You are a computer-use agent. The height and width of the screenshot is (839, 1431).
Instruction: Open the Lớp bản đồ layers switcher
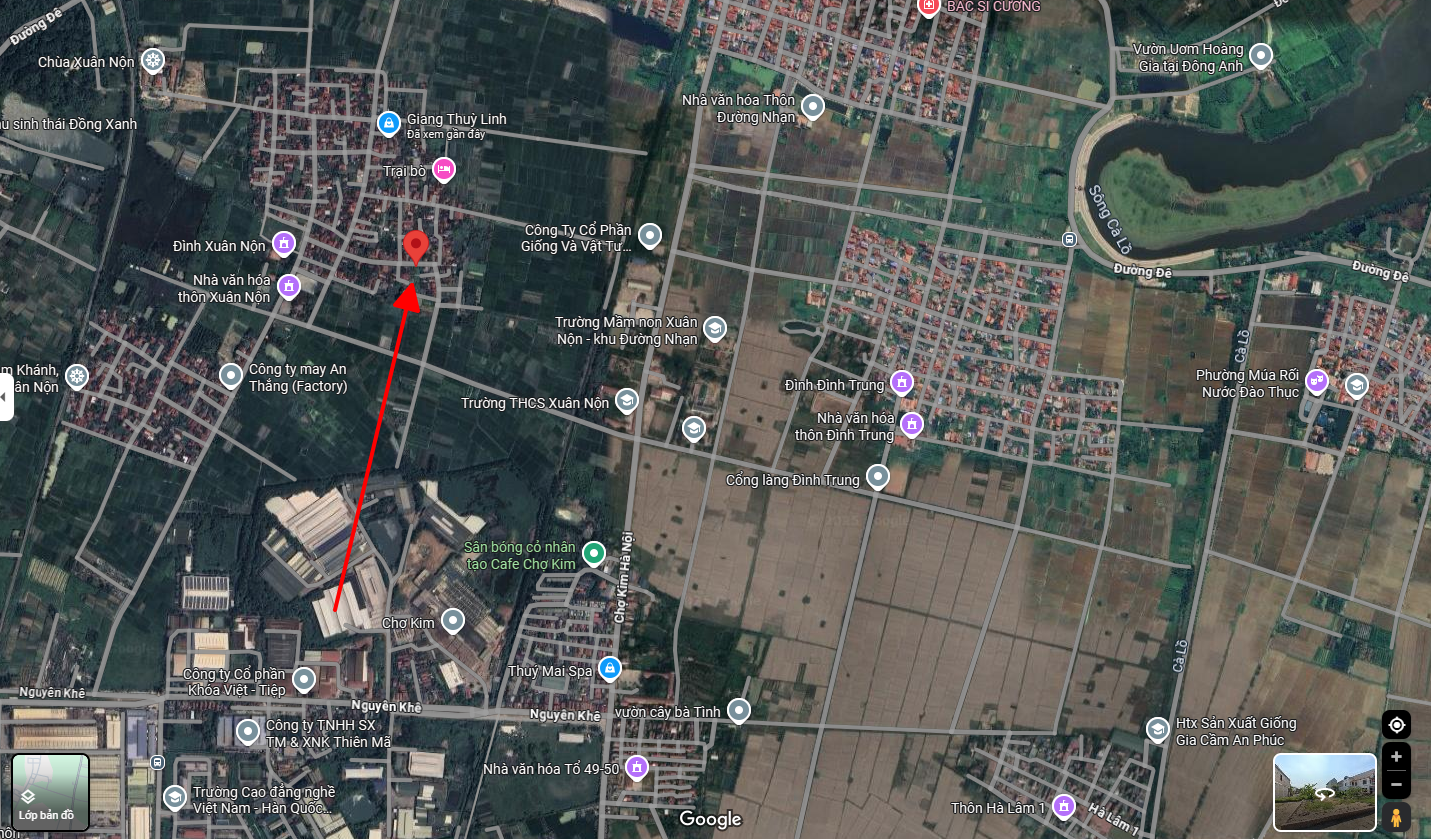(x=50, y=793)
